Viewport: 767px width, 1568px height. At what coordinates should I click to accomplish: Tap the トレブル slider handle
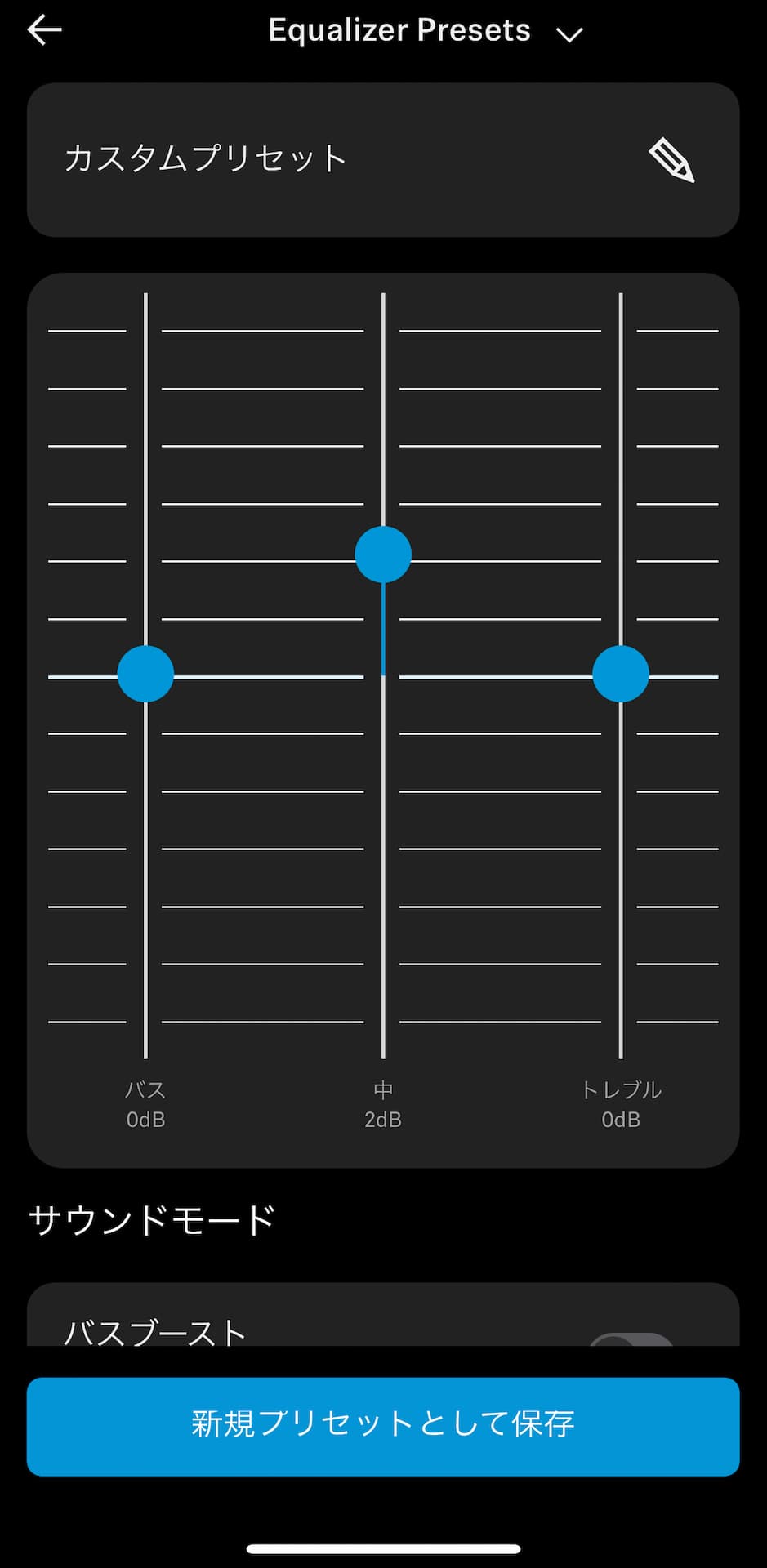point(621,674)
